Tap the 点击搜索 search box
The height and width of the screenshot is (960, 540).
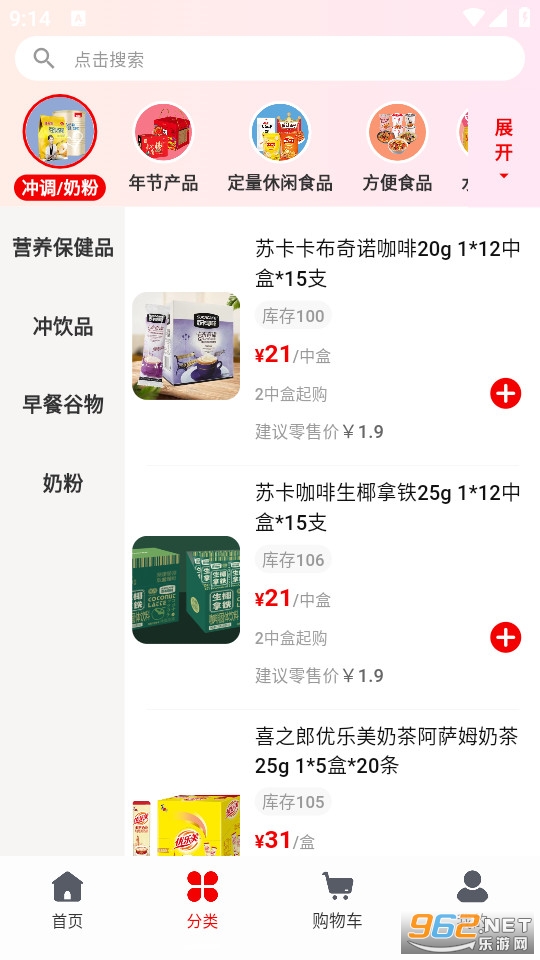[x=269, y=59]
